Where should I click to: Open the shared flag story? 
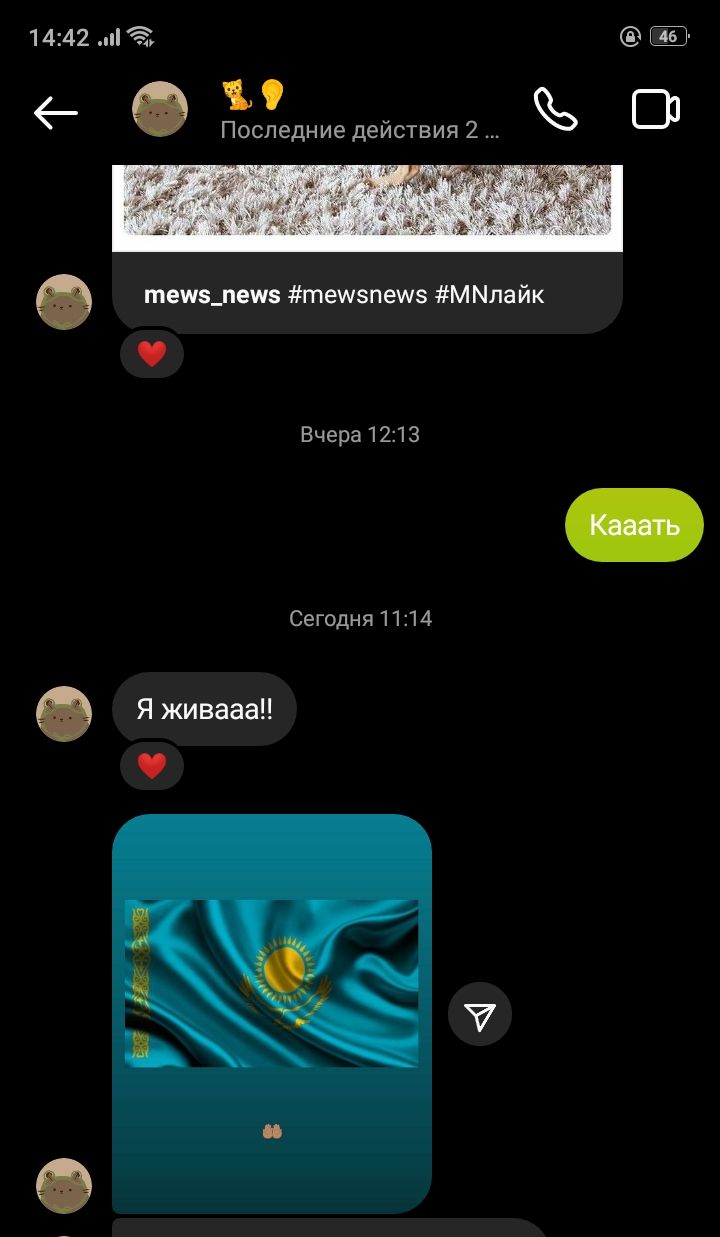271,1012
